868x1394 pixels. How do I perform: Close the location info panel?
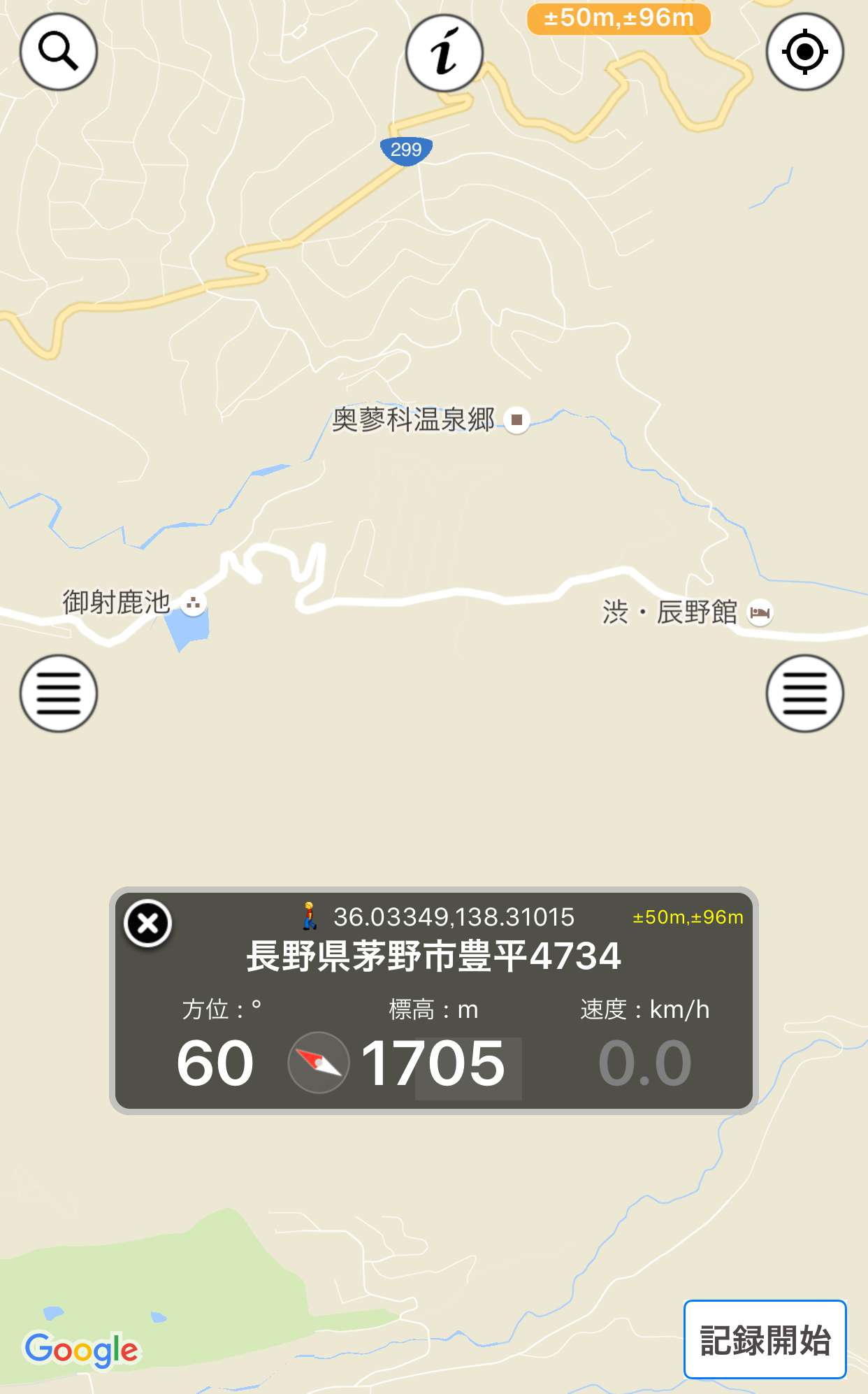[x=147, y=924]
